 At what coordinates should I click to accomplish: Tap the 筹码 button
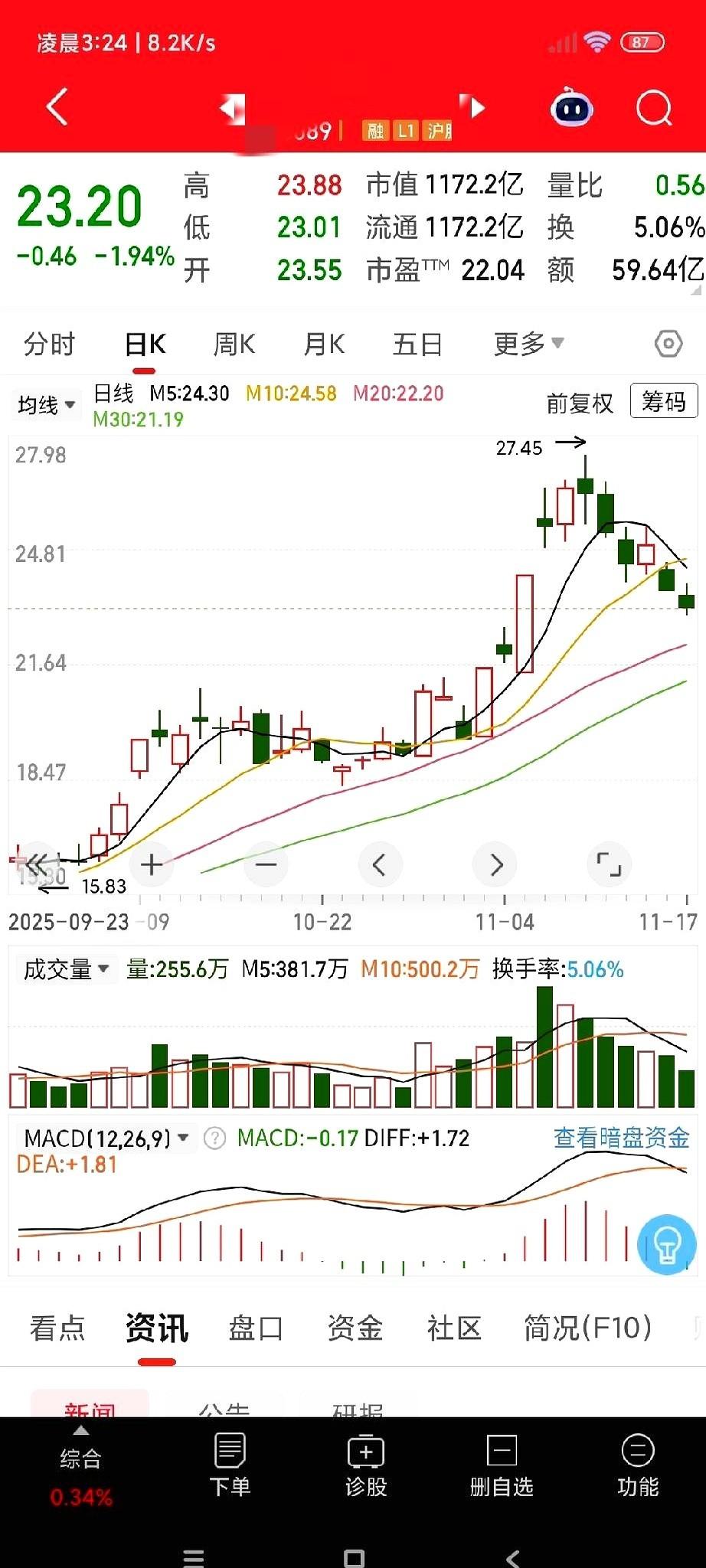(663, 401)
